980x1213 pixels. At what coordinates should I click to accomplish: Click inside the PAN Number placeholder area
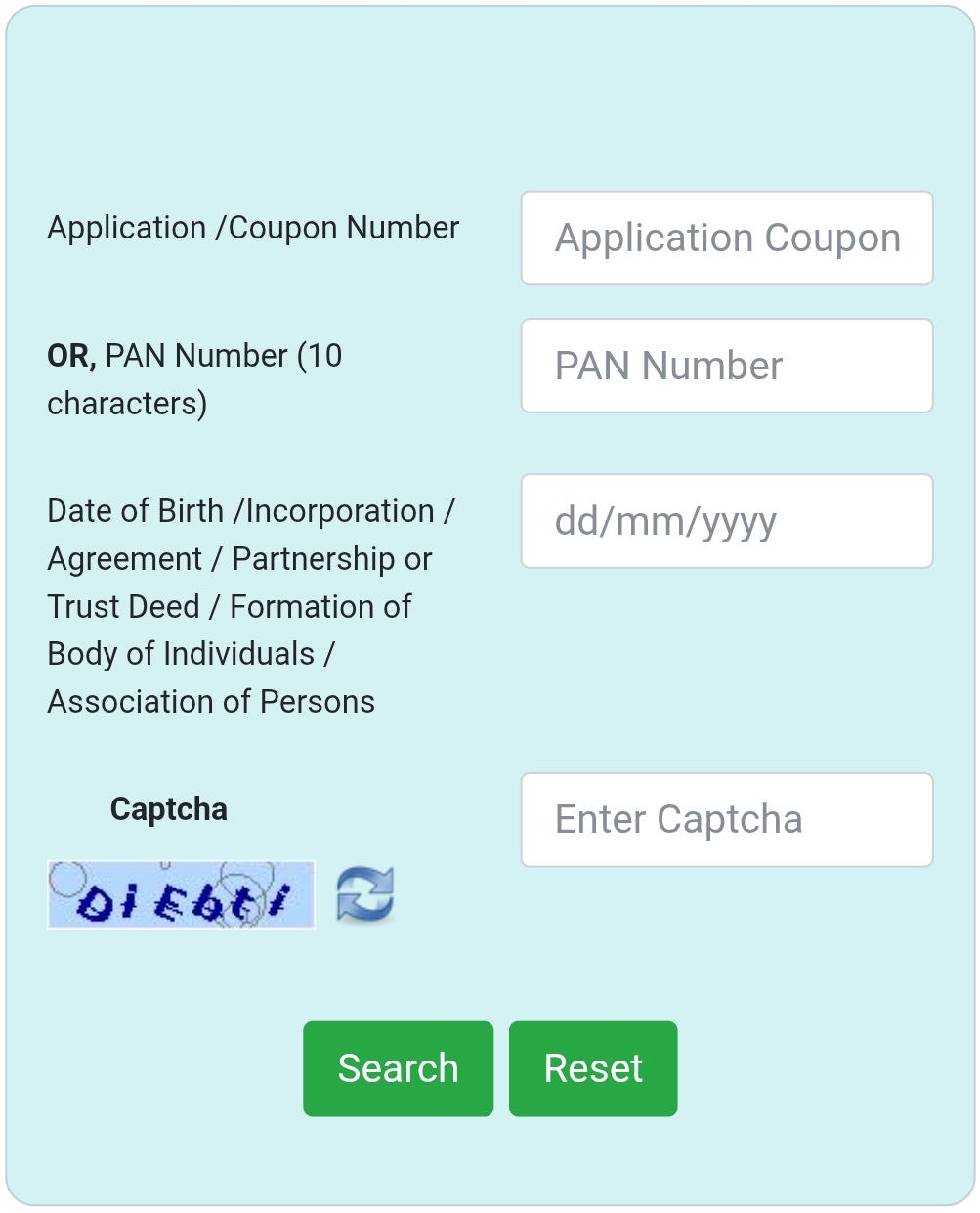pos(727,366)
